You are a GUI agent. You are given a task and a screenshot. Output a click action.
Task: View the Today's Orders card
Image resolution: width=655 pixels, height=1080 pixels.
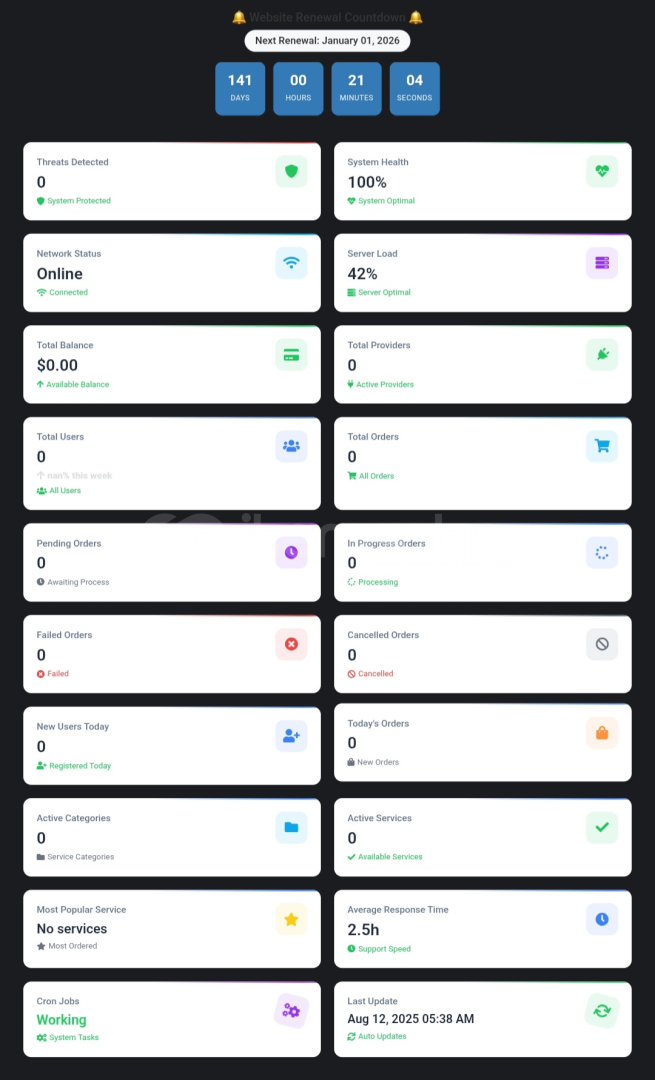tap(482, 742)
